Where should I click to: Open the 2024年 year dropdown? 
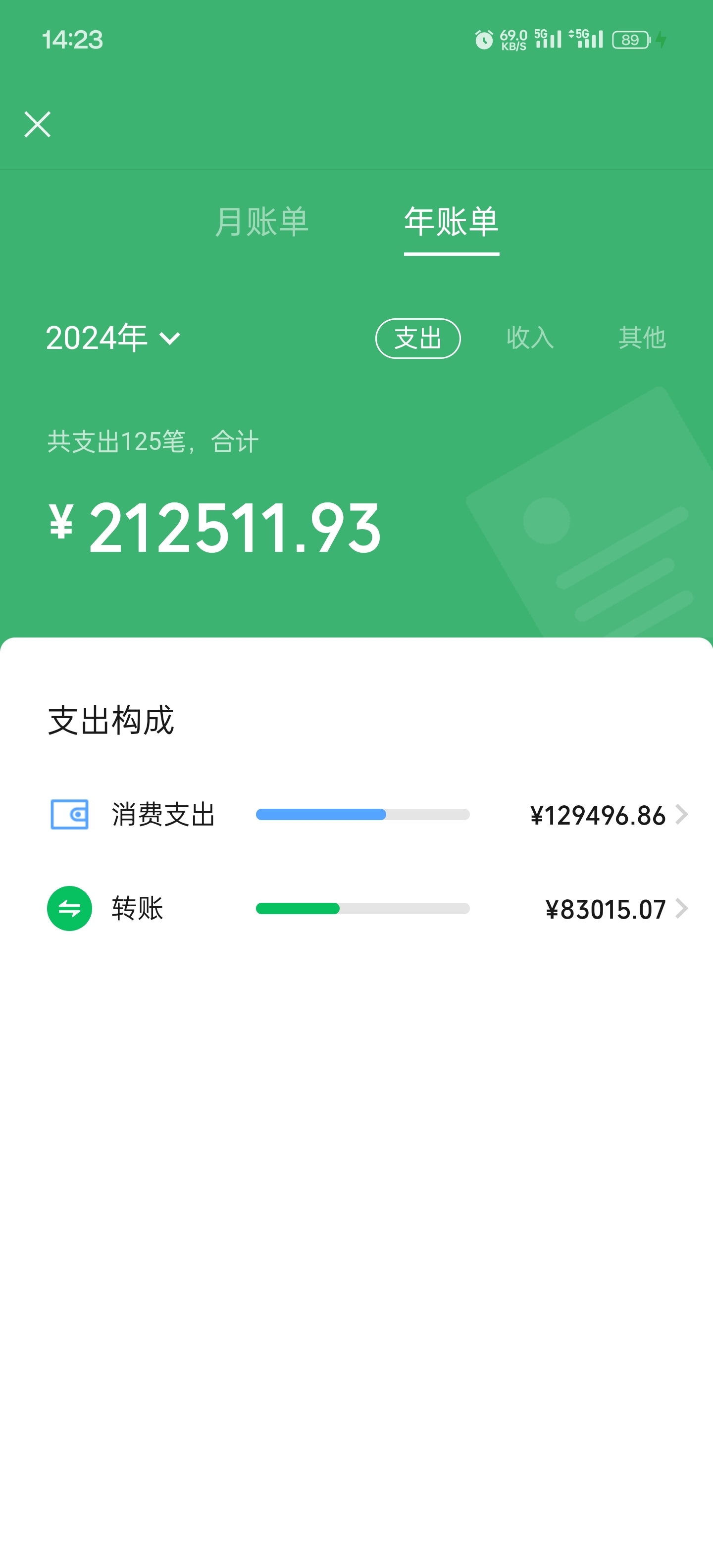[113, 338]
